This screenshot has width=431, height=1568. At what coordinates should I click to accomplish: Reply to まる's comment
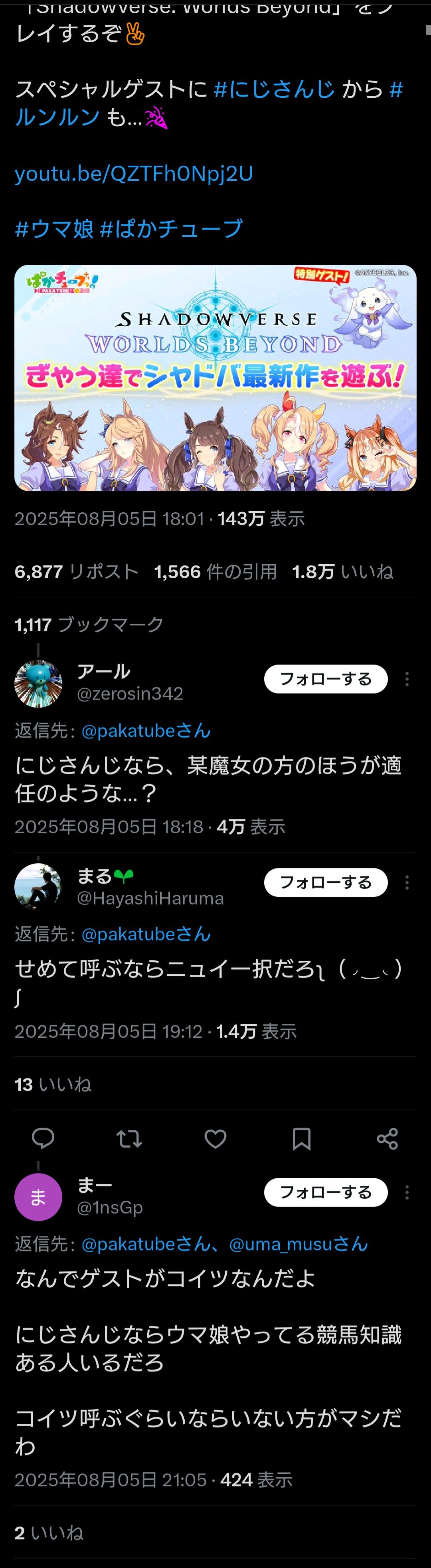[43, 1138]
